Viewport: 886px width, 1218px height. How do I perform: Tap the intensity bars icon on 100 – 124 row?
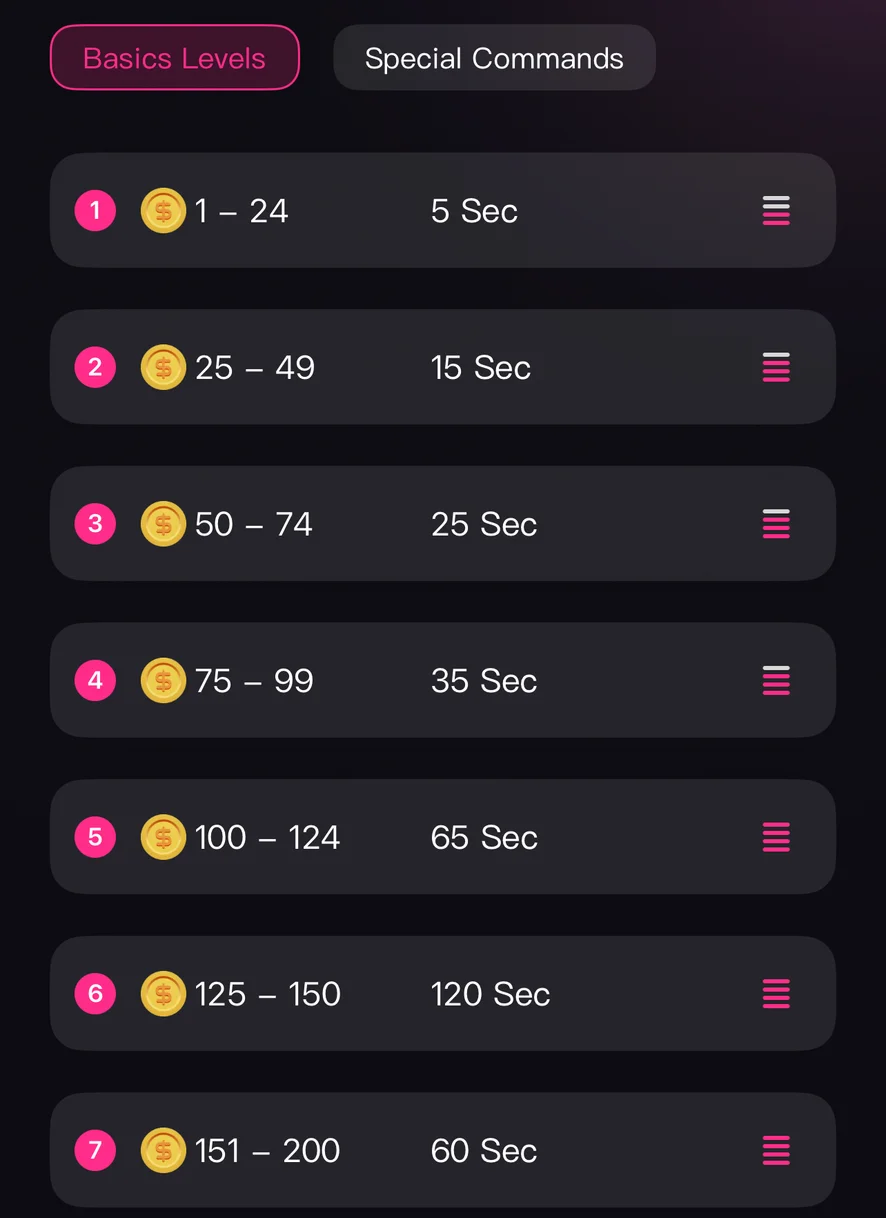776,837
